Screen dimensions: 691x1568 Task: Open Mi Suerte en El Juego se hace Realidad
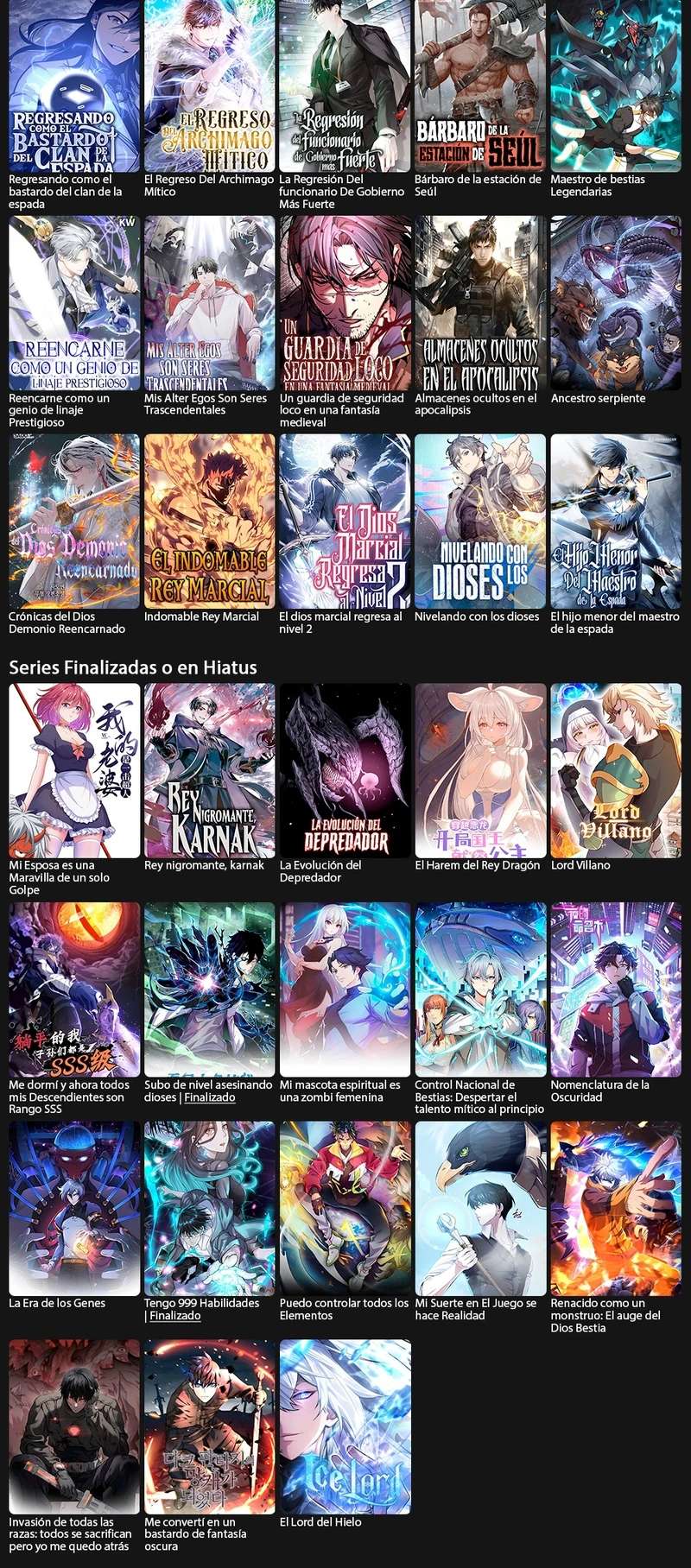click(480, 1207)
